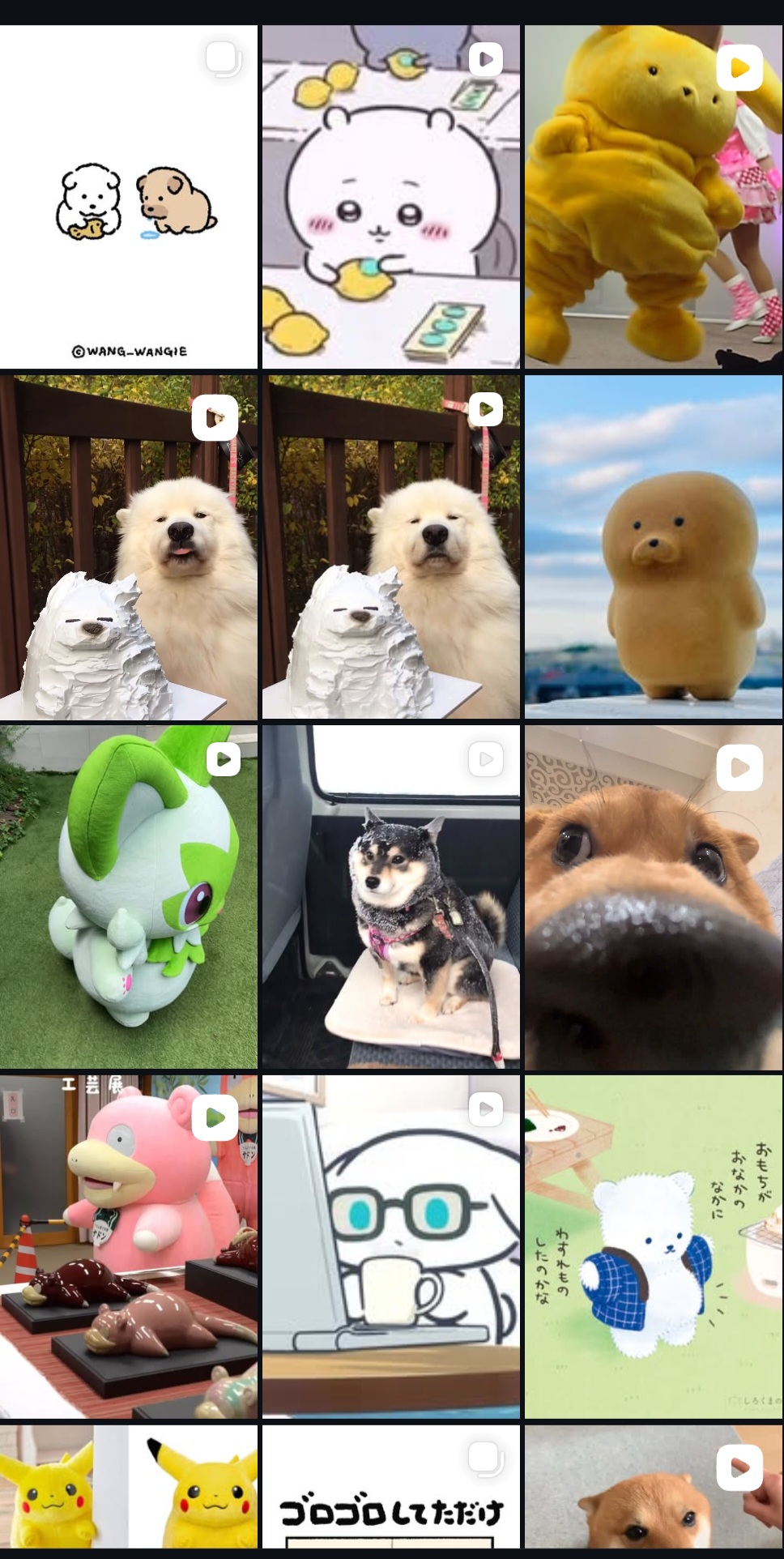This screenshot has height=1559, width=784.
Task: Open the cartoon character with glasses and mug video
Action: [391, 1247]
